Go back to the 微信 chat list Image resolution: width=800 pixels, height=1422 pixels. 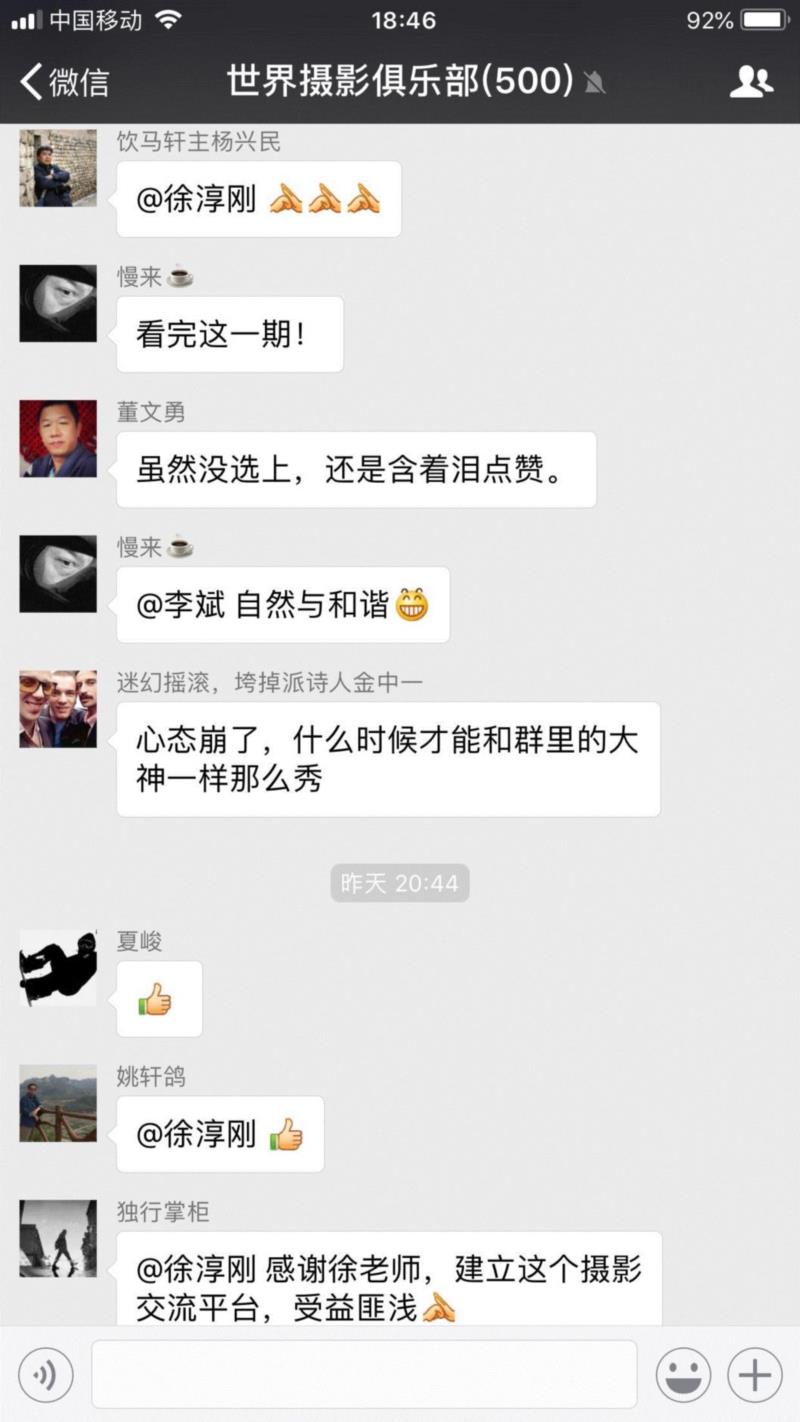[x=64, y=82]
